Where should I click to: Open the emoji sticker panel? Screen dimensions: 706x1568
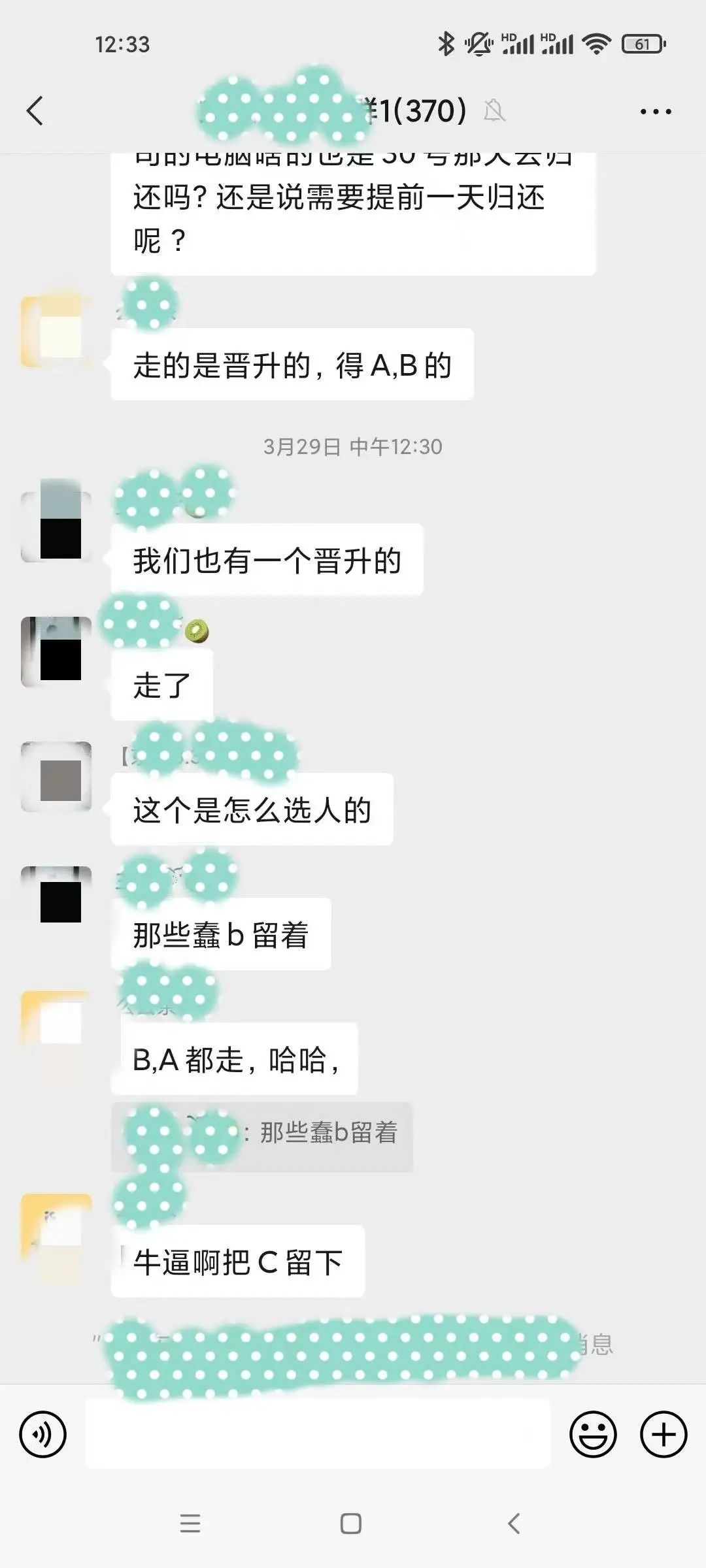coord(593,1434)
